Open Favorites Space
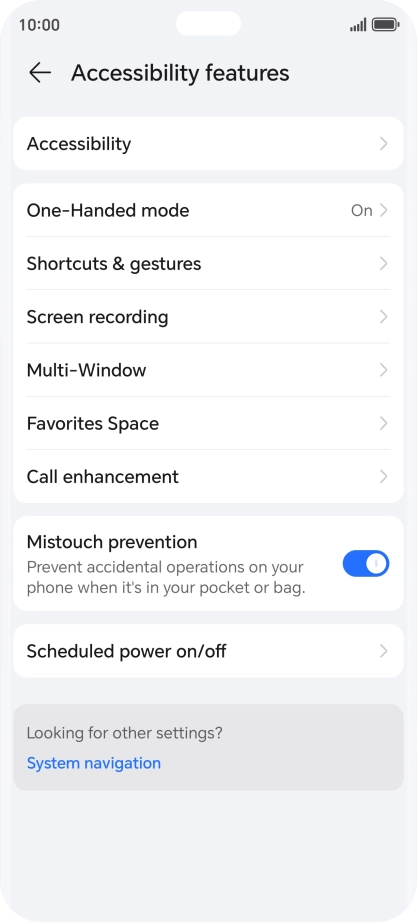417x922 pixels. pos(208,423)
